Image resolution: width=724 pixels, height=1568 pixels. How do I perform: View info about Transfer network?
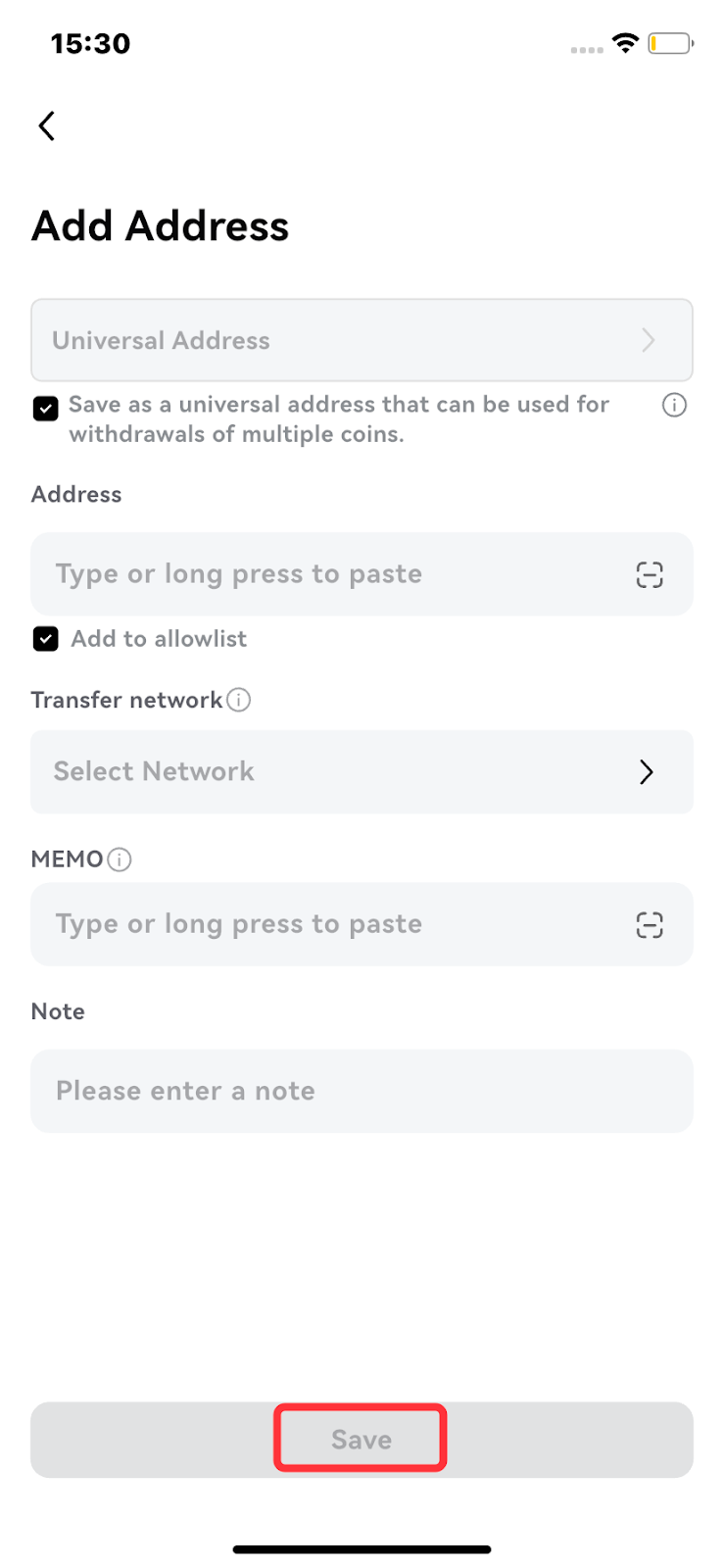click(239, 700)
